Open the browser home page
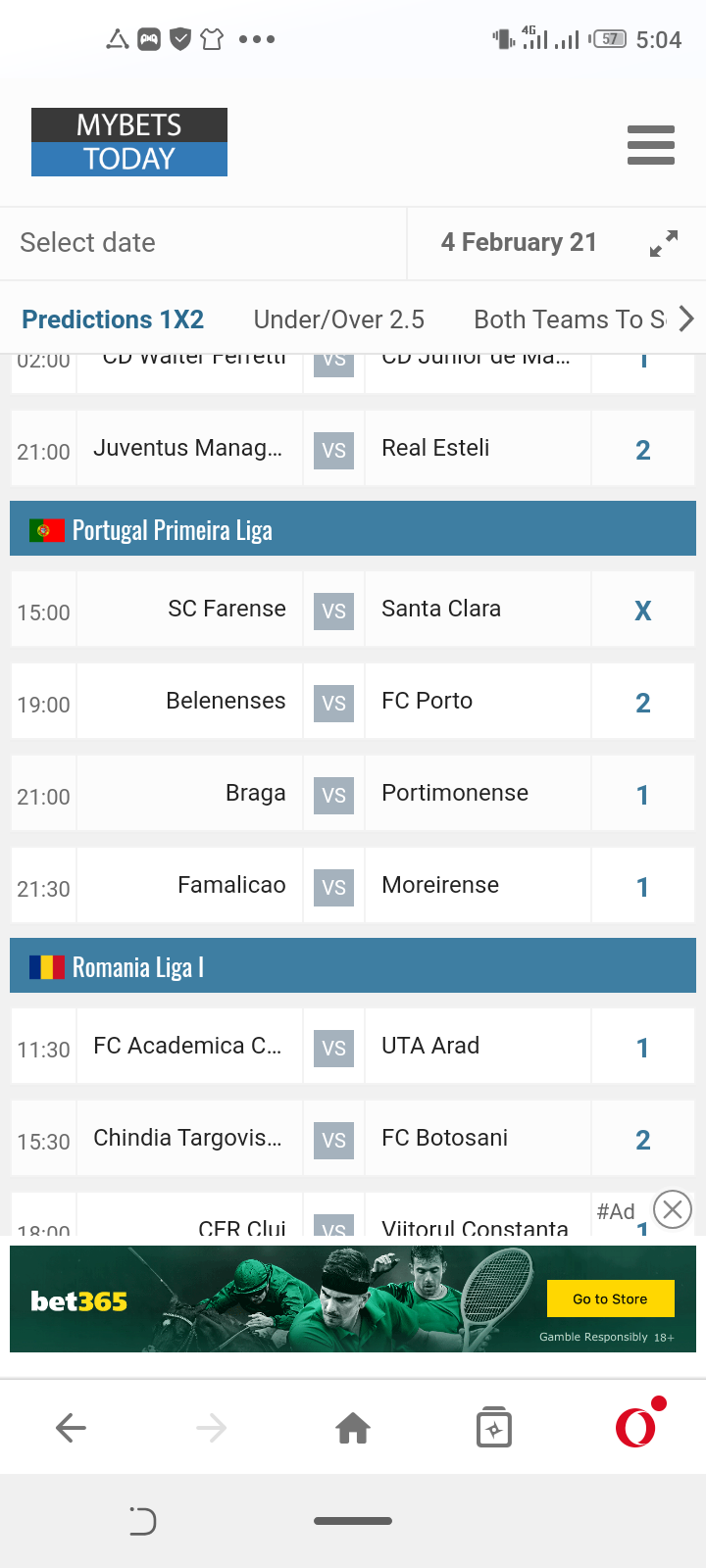The height and width of the screenshot is (1568, 706). [x=353, y=1428]
